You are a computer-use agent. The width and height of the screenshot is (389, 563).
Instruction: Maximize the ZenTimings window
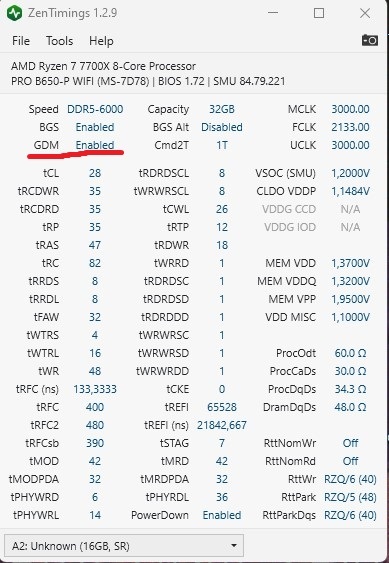tap(319, 13)
